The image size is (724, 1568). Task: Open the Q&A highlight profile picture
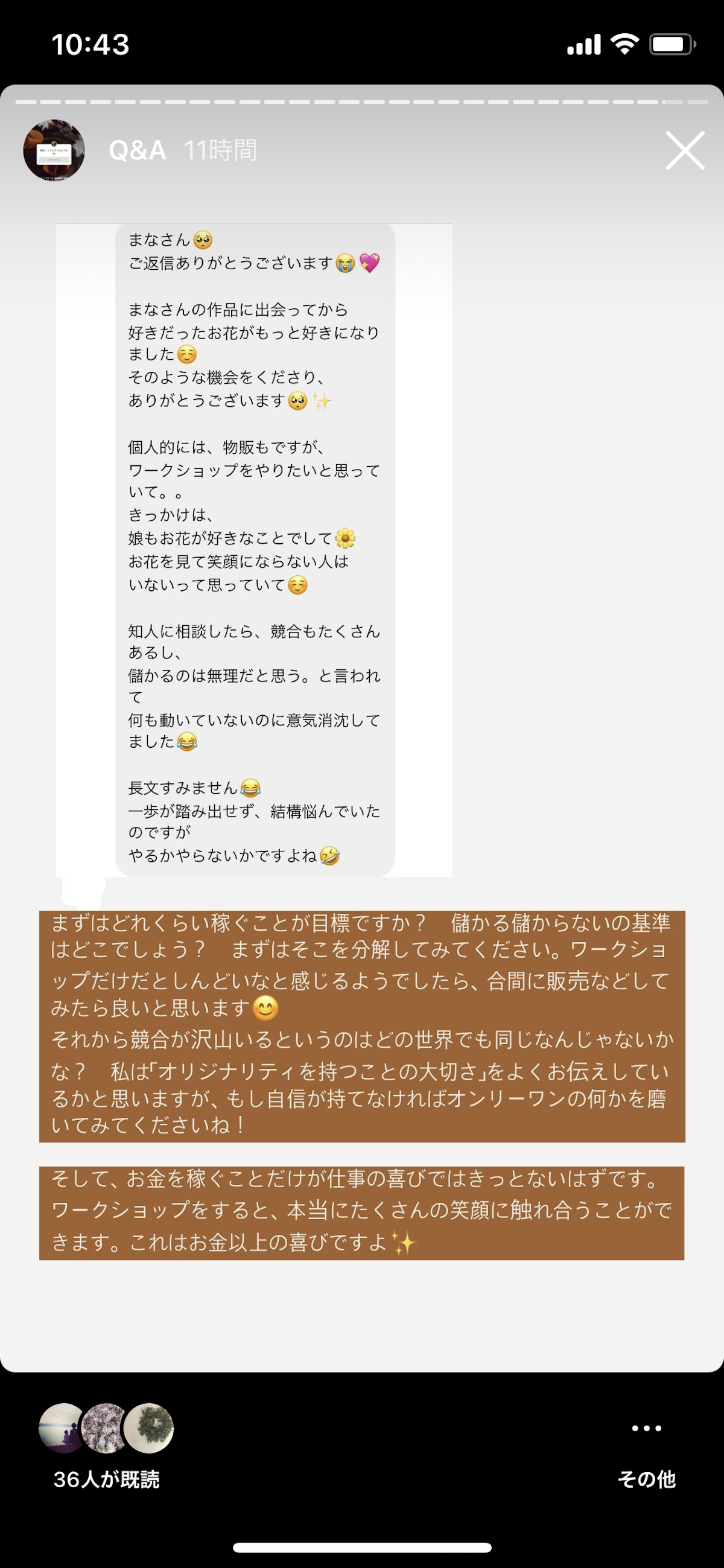click(x=54, y=150)
